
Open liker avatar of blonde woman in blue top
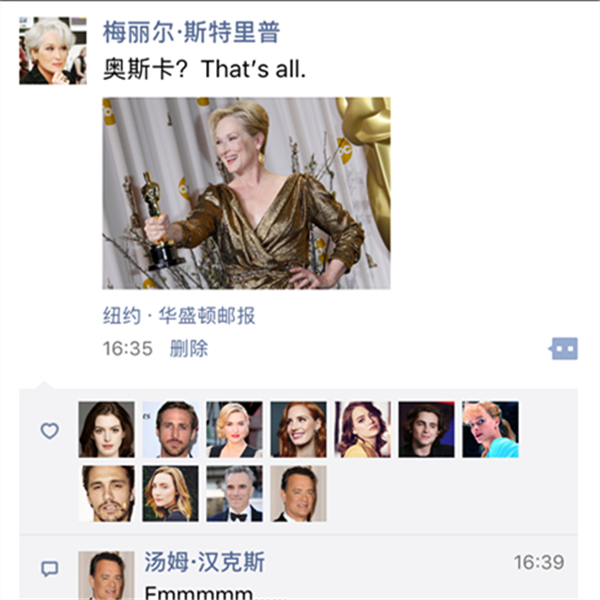[490, 429]
